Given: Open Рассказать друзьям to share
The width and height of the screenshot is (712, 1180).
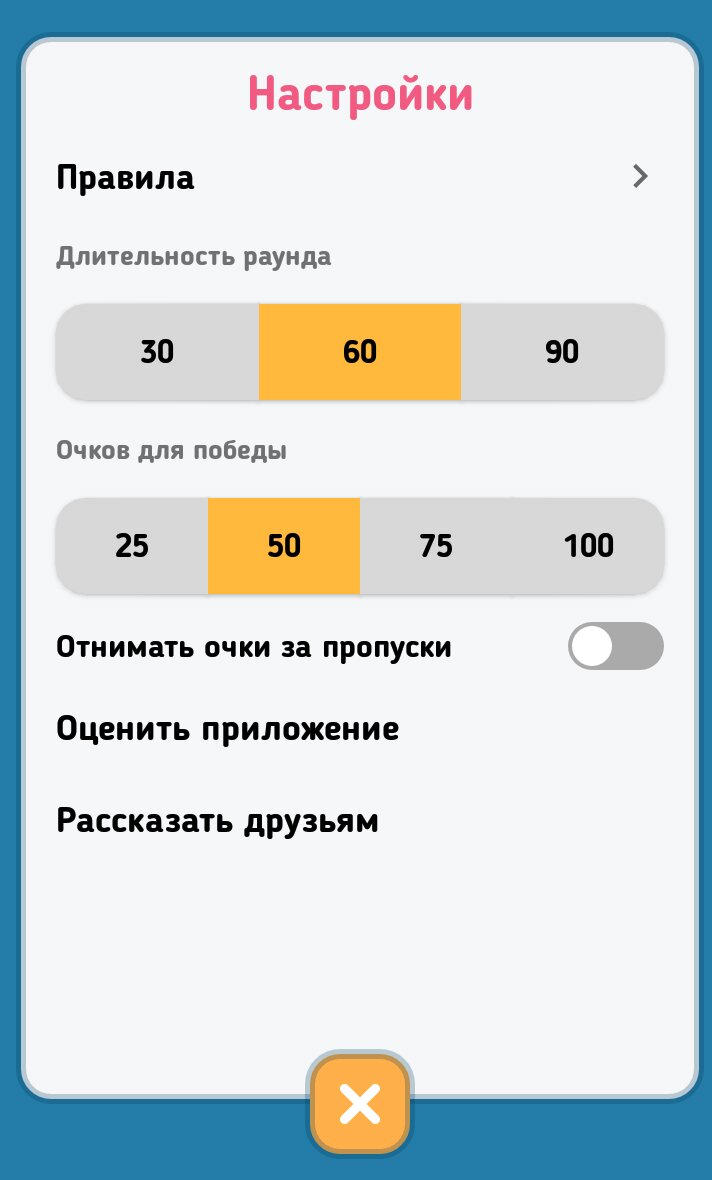Looking at the screenshot, I should [218, 820].
